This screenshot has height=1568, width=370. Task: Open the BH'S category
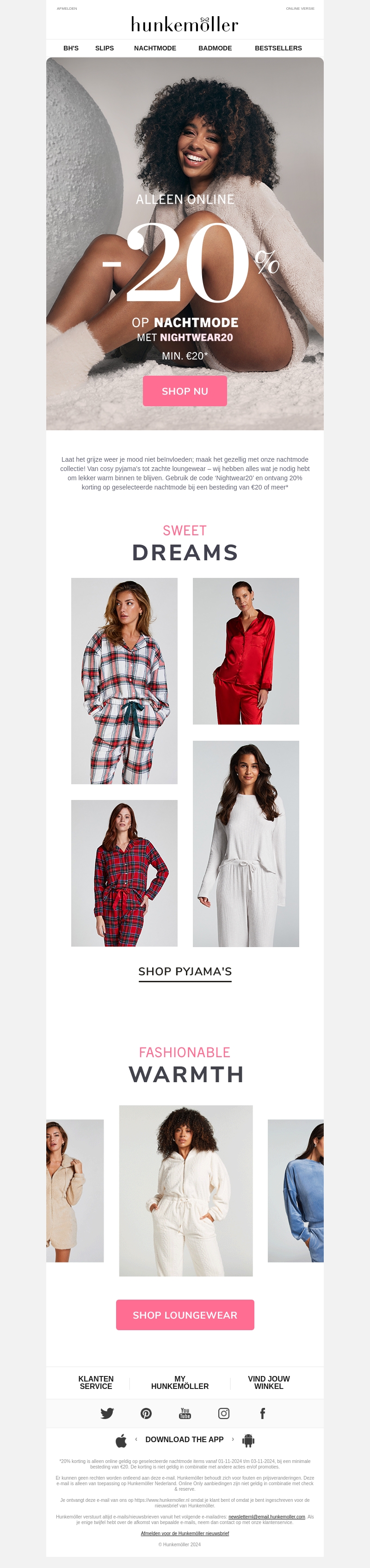coord(71,48)
